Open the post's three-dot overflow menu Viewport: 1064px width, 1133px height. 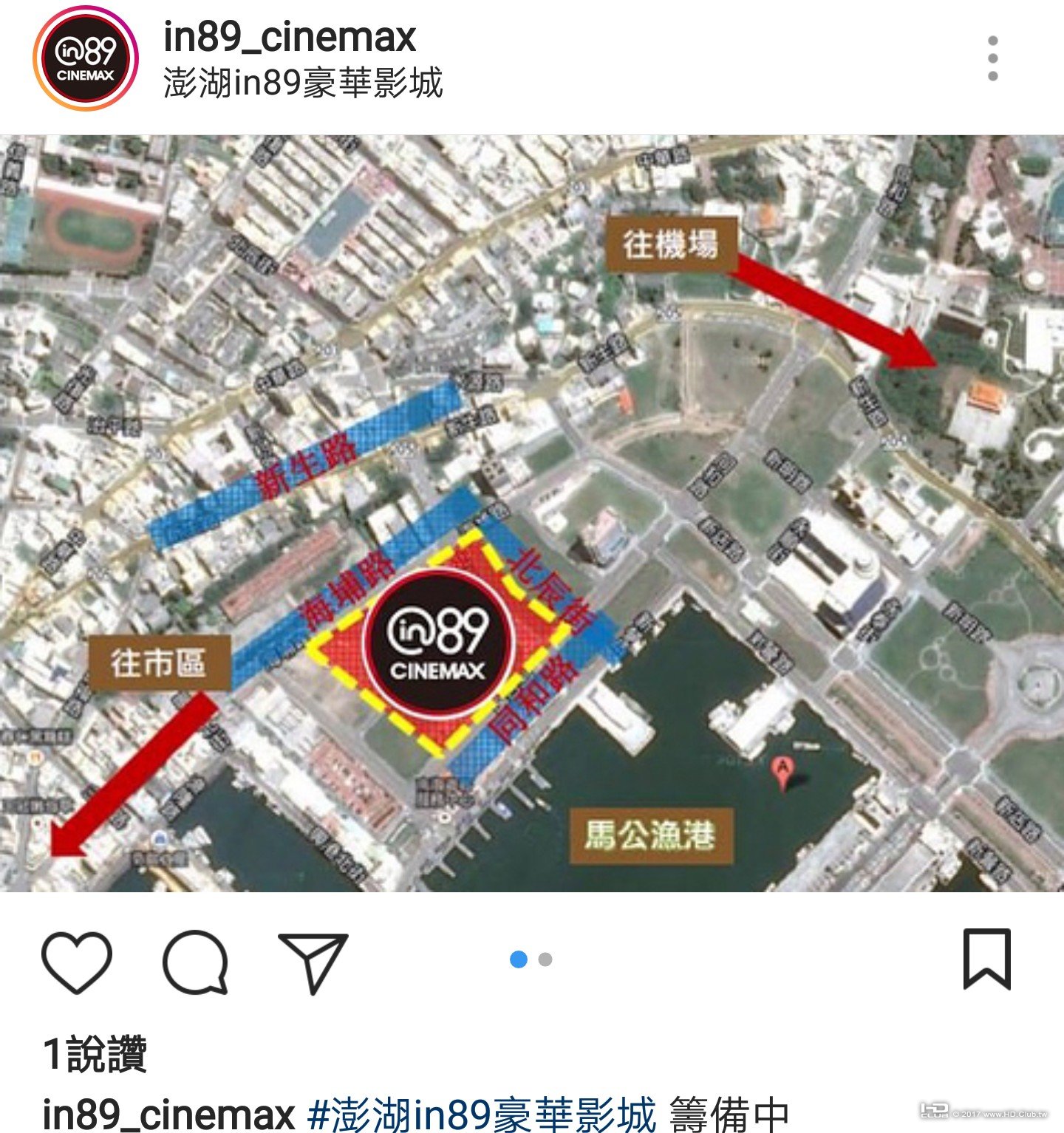[x=992, y=58]
